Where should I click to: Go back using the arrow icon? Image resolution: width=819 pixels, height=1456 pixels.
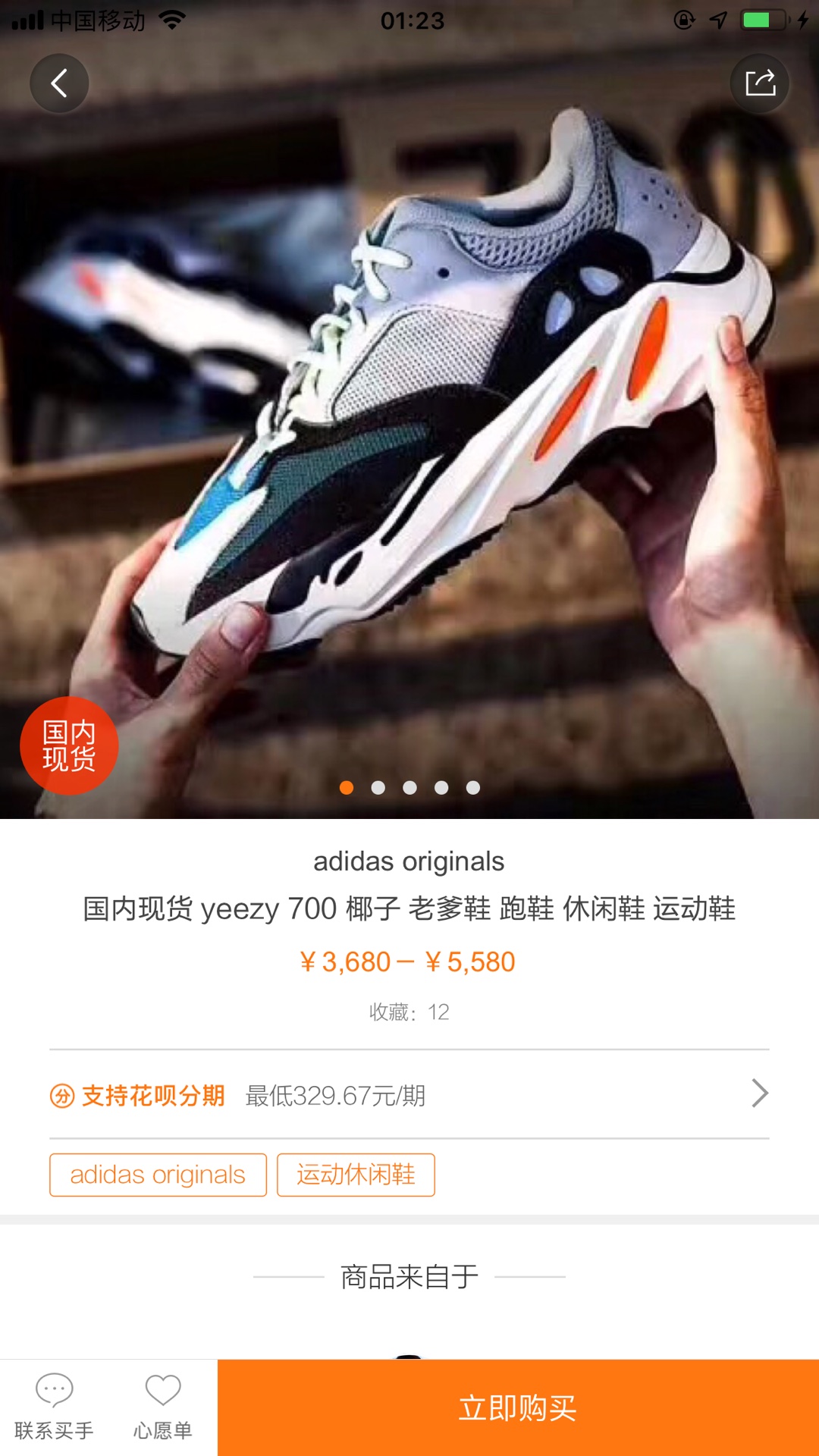[59, 83]
